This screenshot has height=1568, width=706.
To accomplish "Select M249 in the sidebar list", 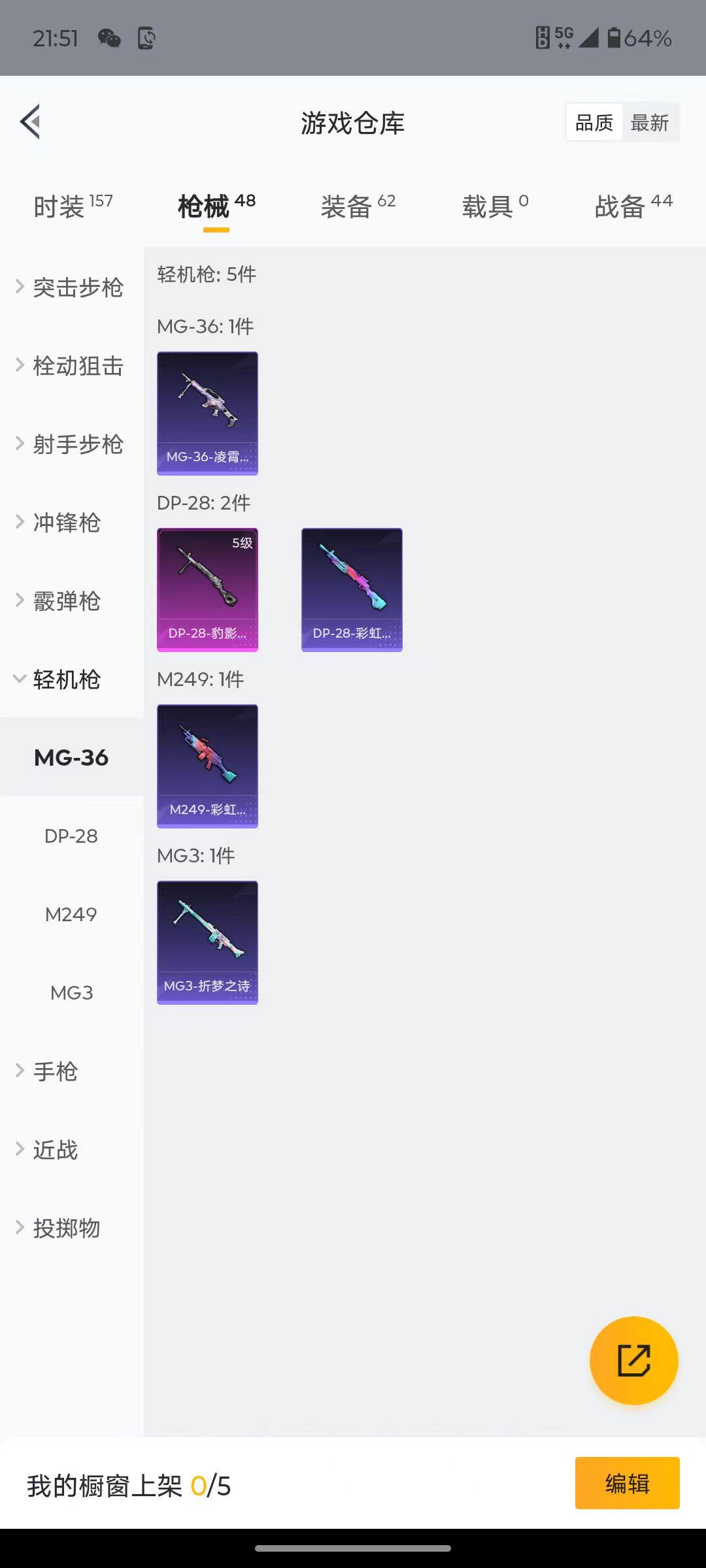I will tap(72, 915).
